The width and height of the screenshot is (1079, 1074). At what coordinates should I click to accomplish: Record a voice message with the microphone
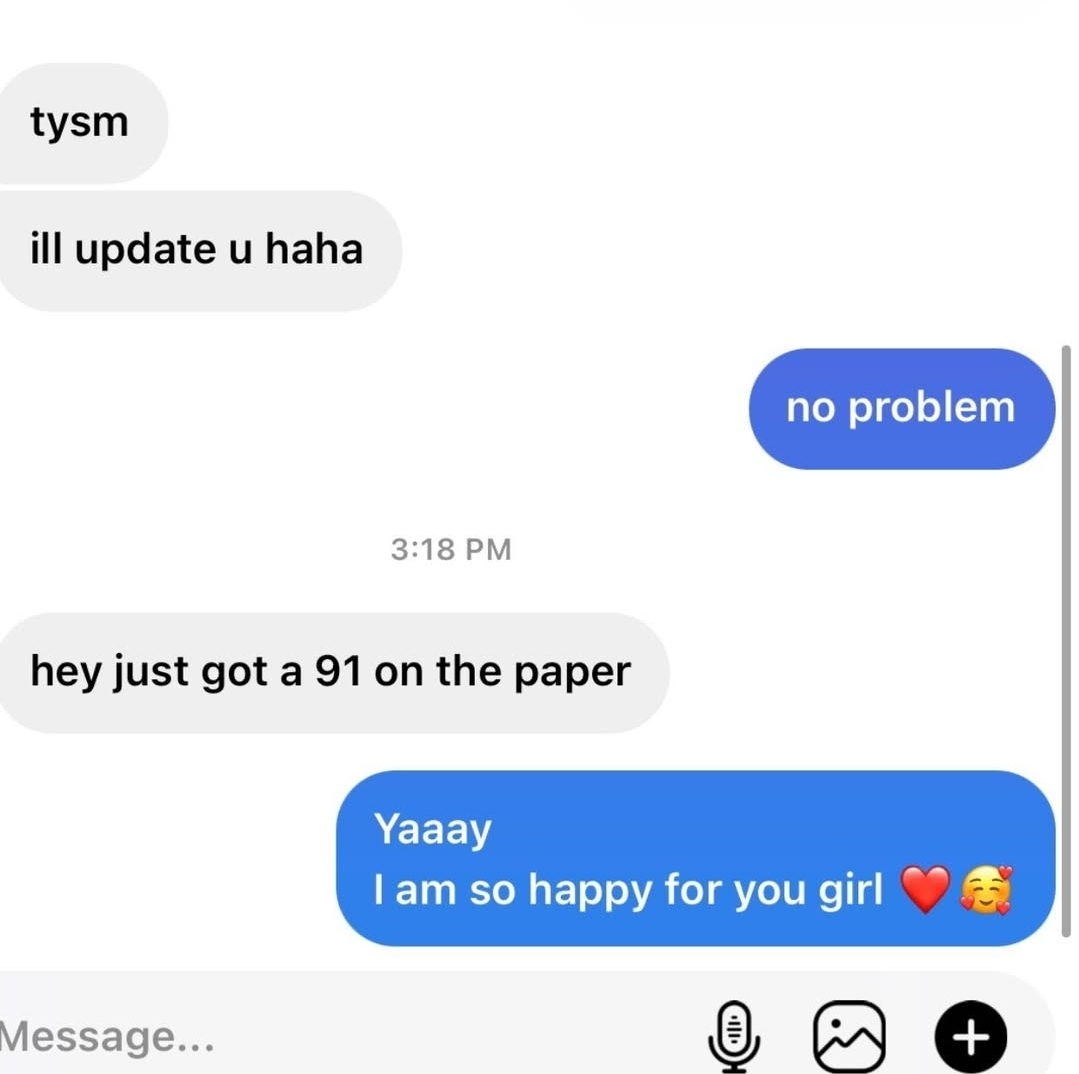735,1034
